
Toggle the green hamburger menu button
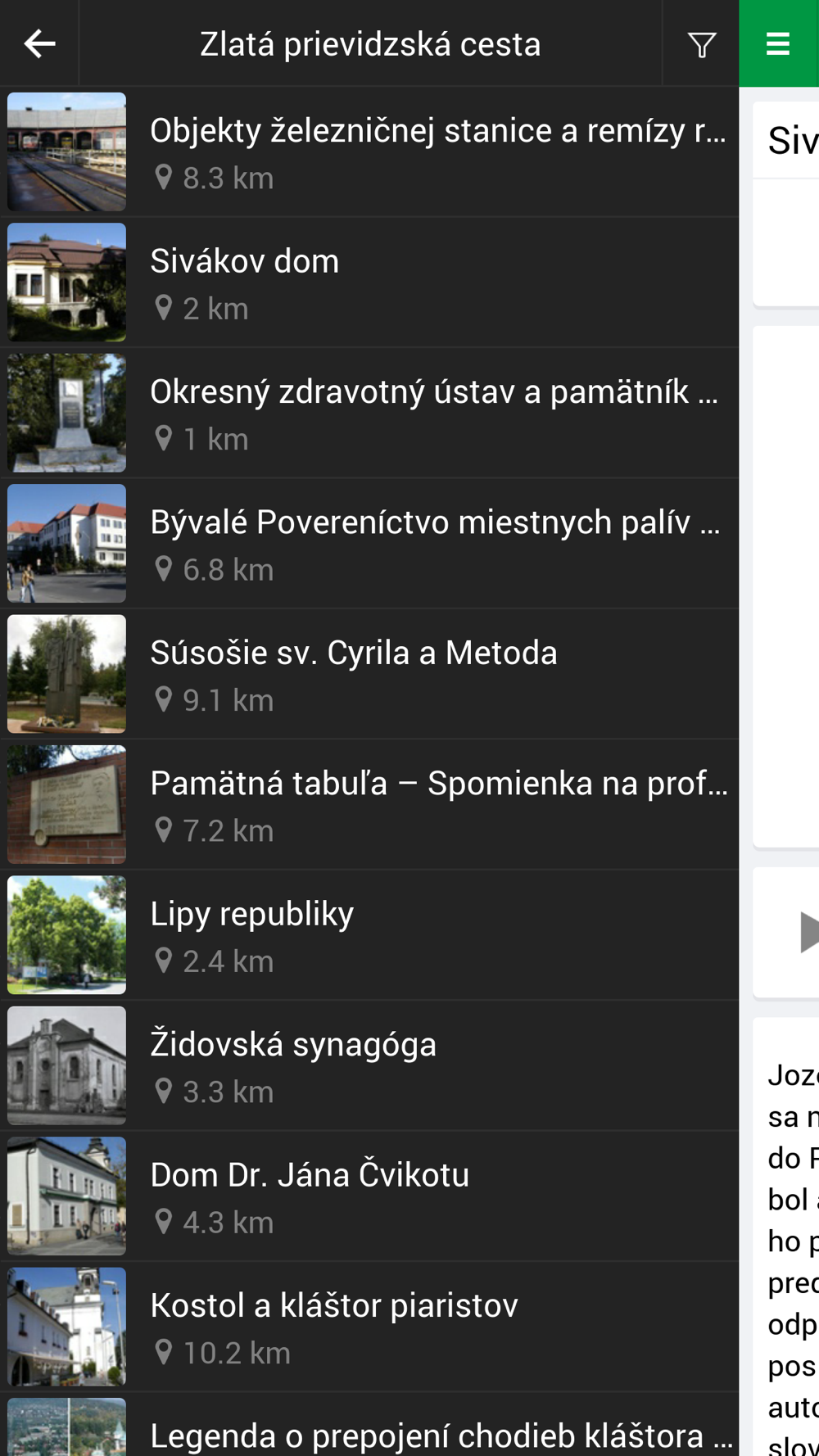point(778,43)
